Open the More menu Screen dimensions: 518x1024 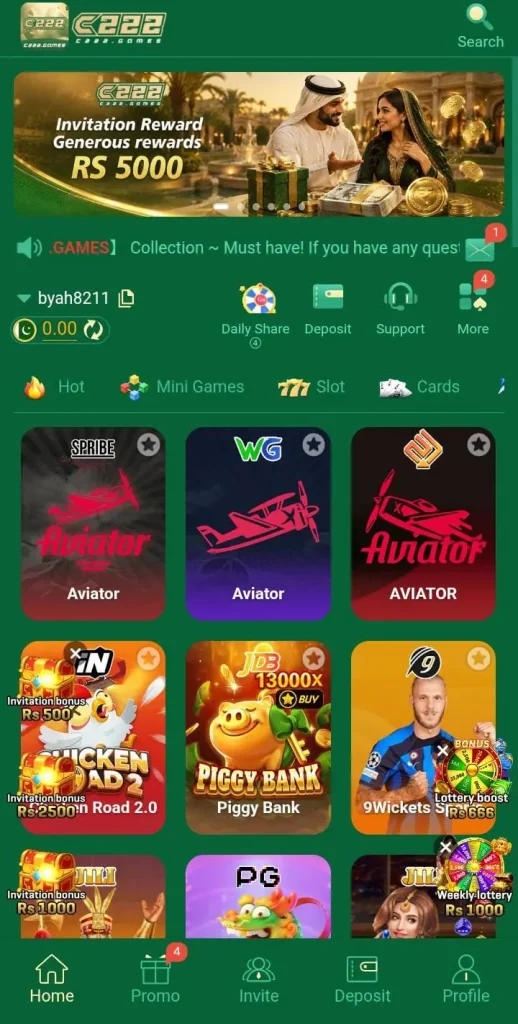click(x=473, y=310)
